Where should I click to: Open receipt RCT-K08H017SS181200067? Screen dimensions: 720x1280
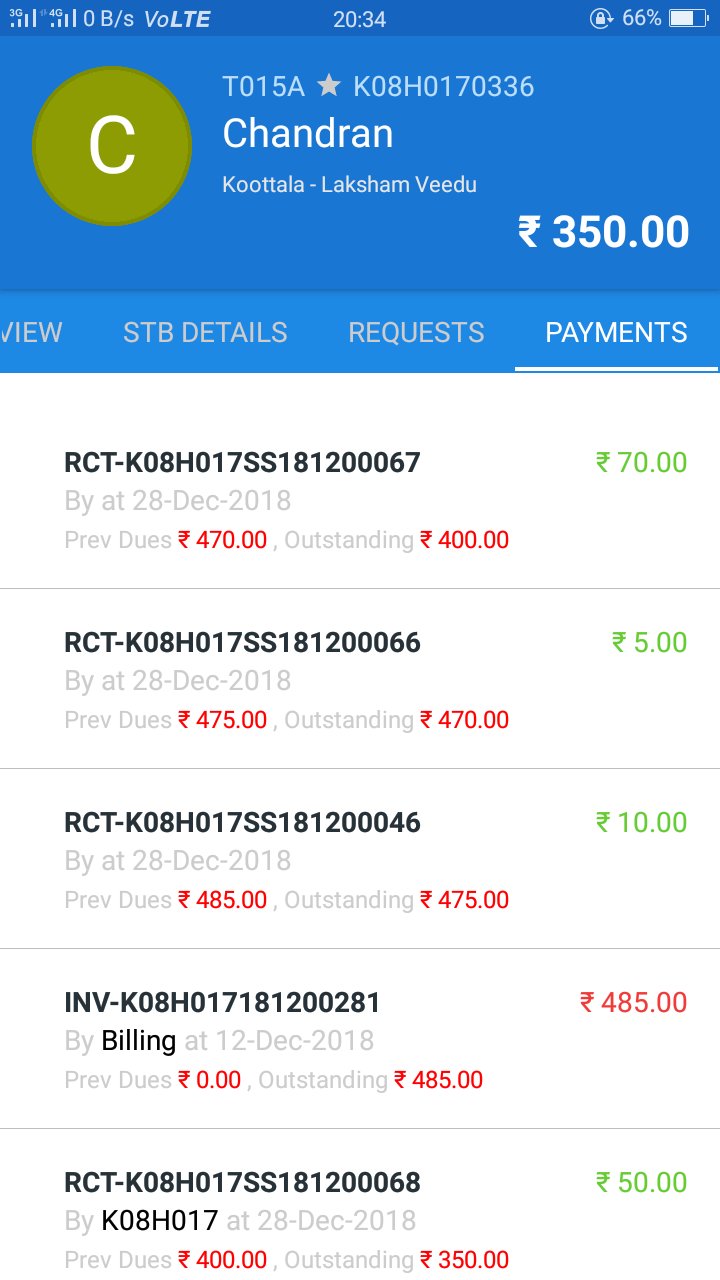click(360, 500)
